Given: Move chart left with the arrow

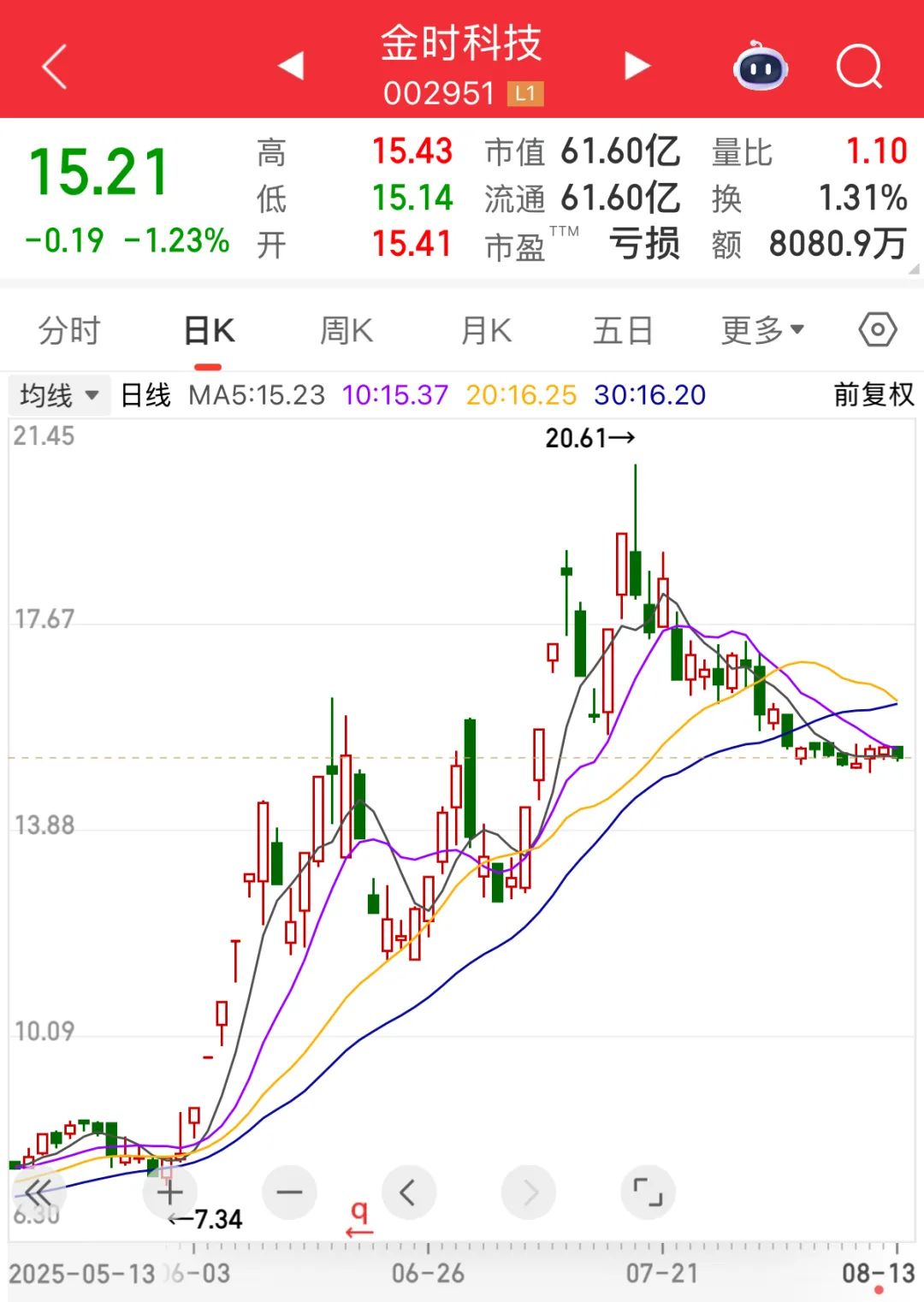Looking at the screenshot, I should click(409, 1192).
